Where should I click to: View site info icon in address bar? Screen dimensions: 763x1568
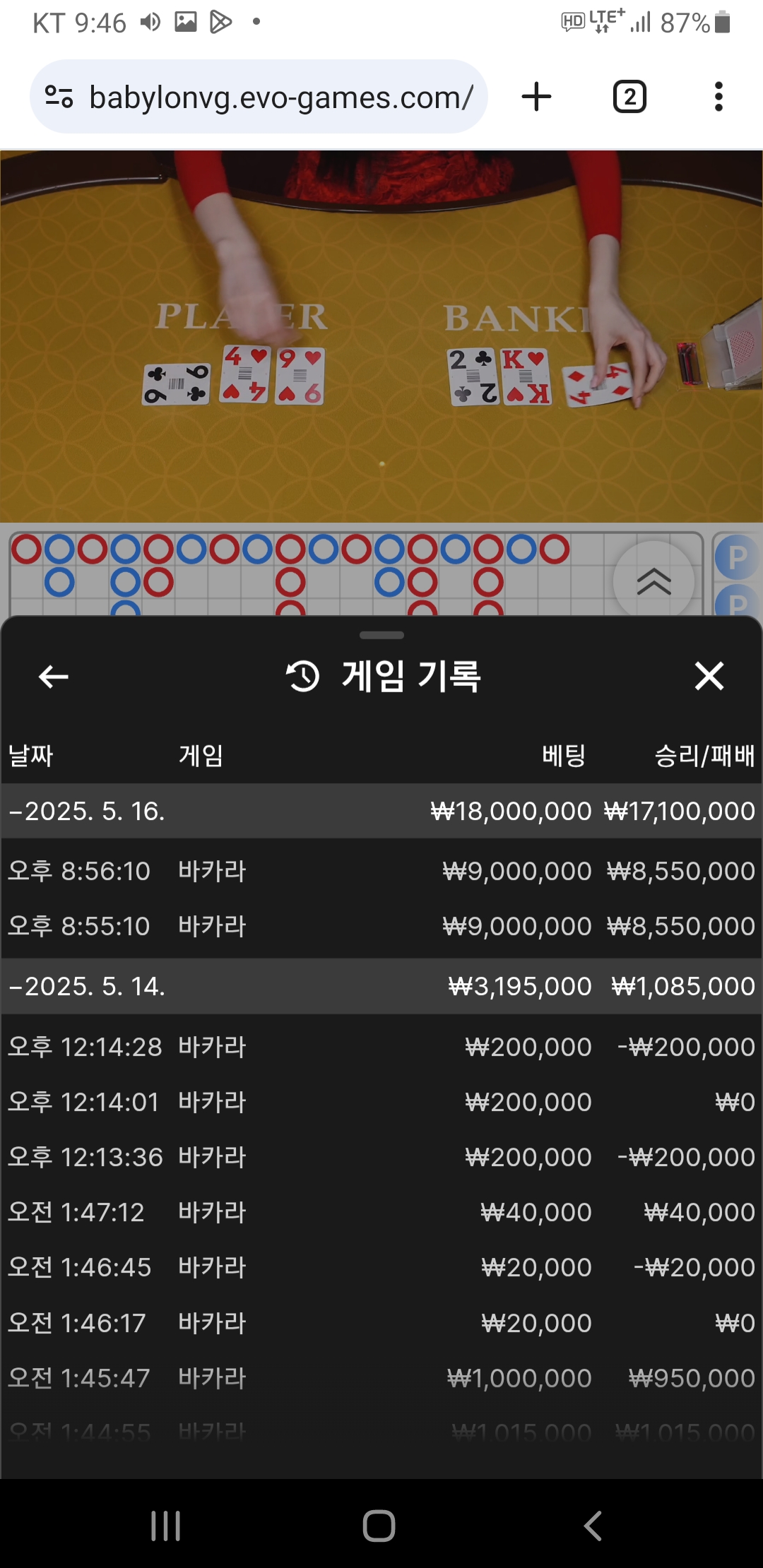point(59,97)
